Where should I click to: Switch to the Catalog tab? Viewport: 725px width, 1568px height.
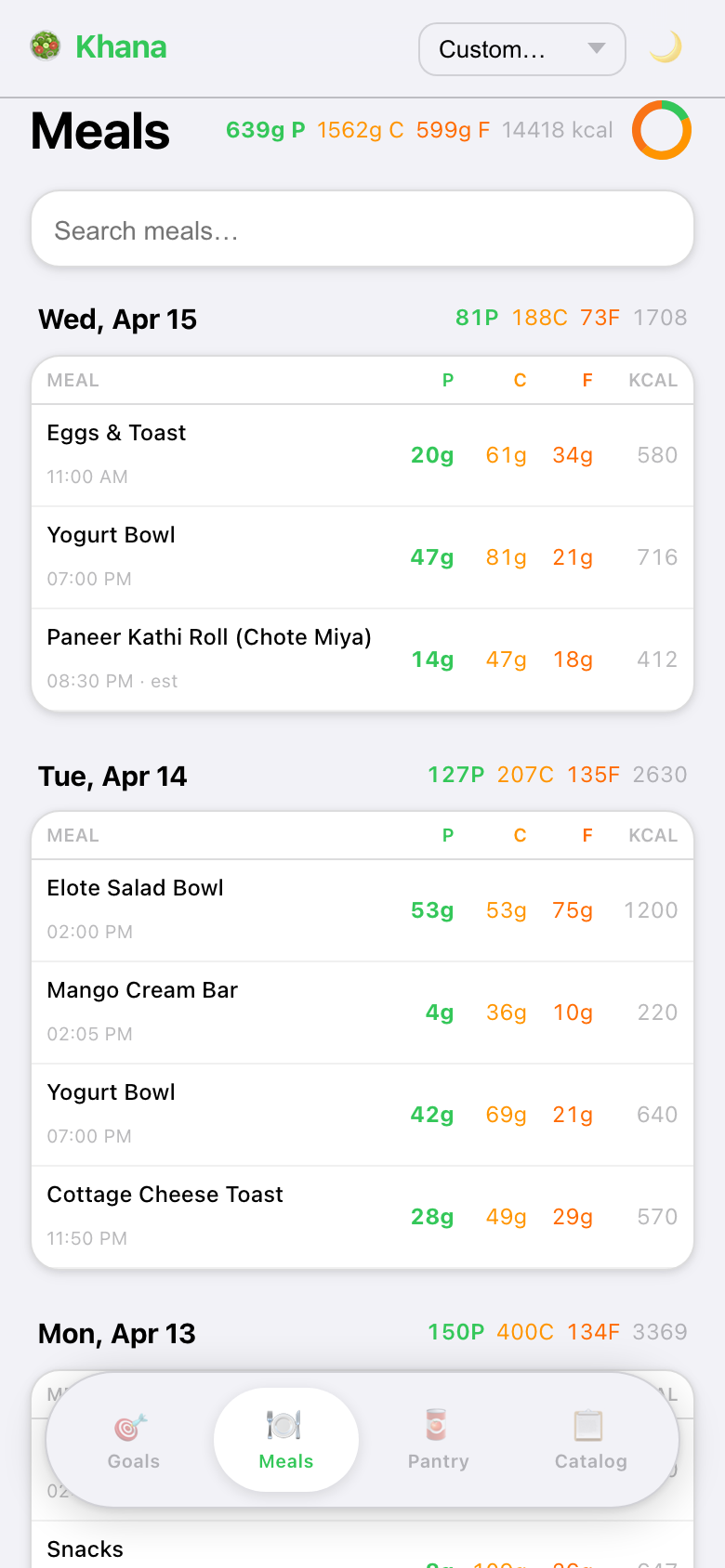pos(589,1438)
